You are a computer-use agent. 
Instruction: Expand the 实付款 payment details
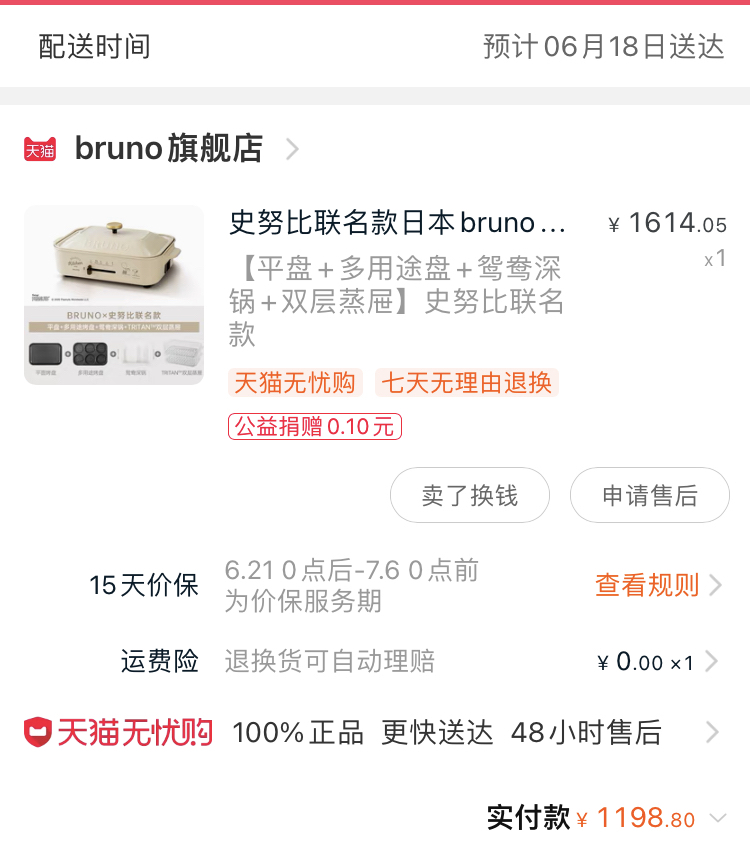point(717,819)
